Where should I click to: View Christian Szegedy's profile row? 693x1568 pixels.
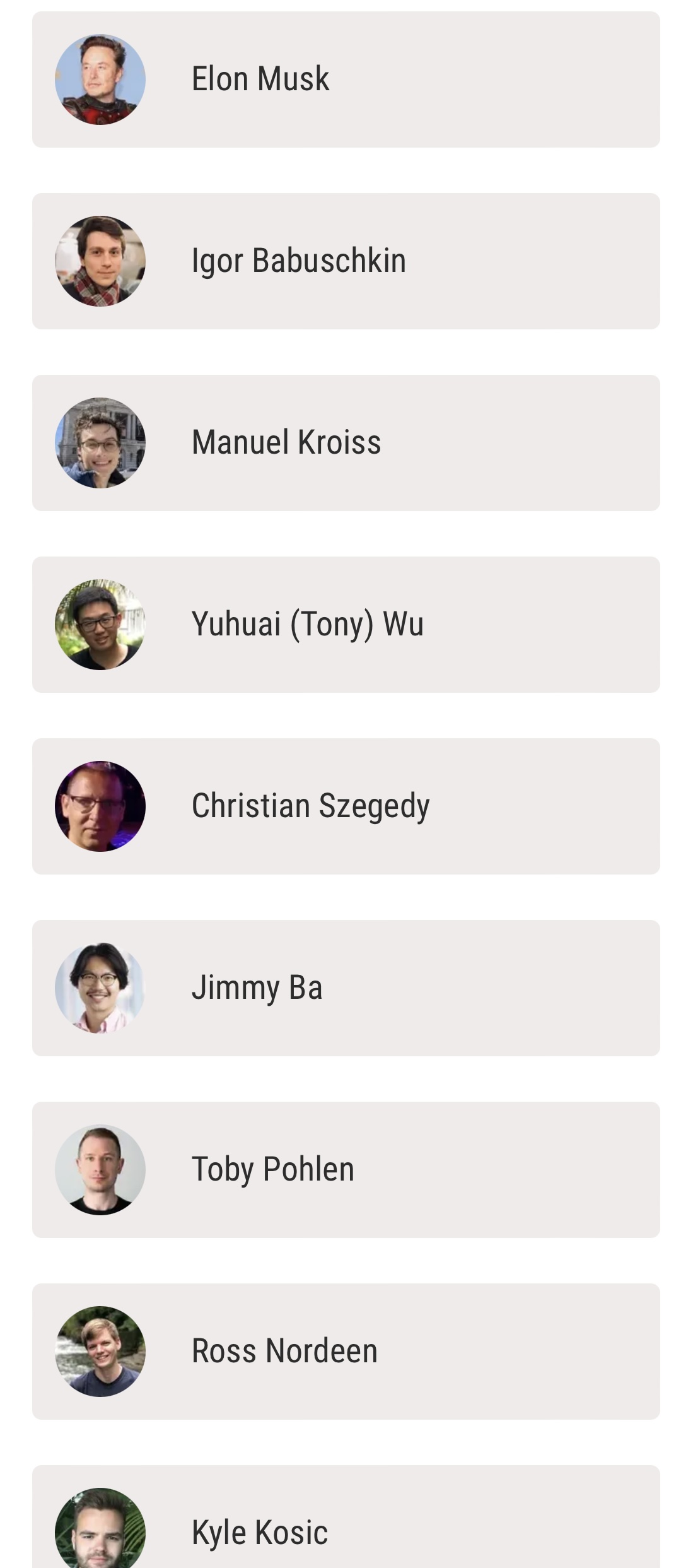346,806
